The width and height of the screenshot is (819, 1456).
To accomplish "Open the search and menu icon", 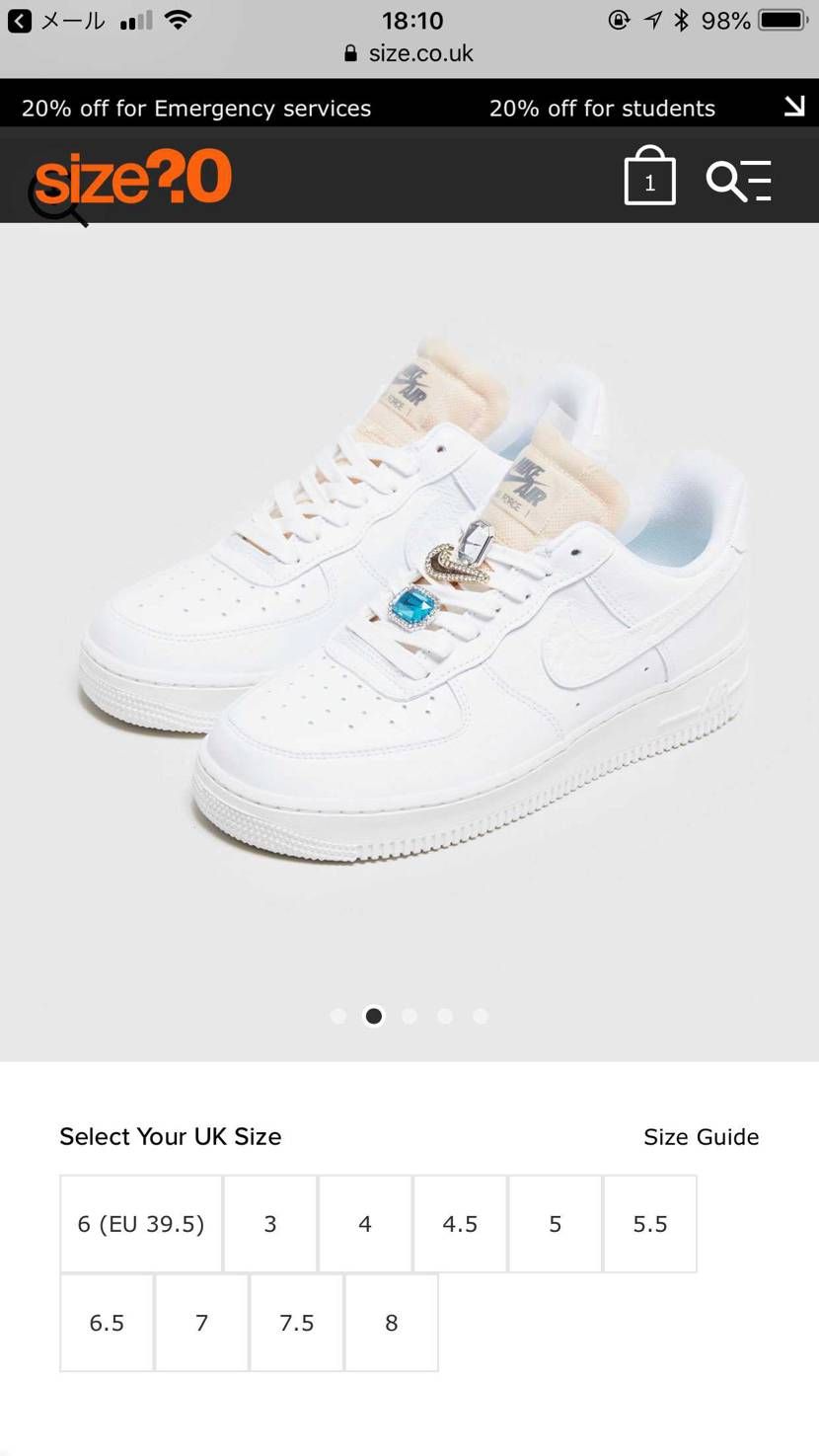I will (738, 180).
